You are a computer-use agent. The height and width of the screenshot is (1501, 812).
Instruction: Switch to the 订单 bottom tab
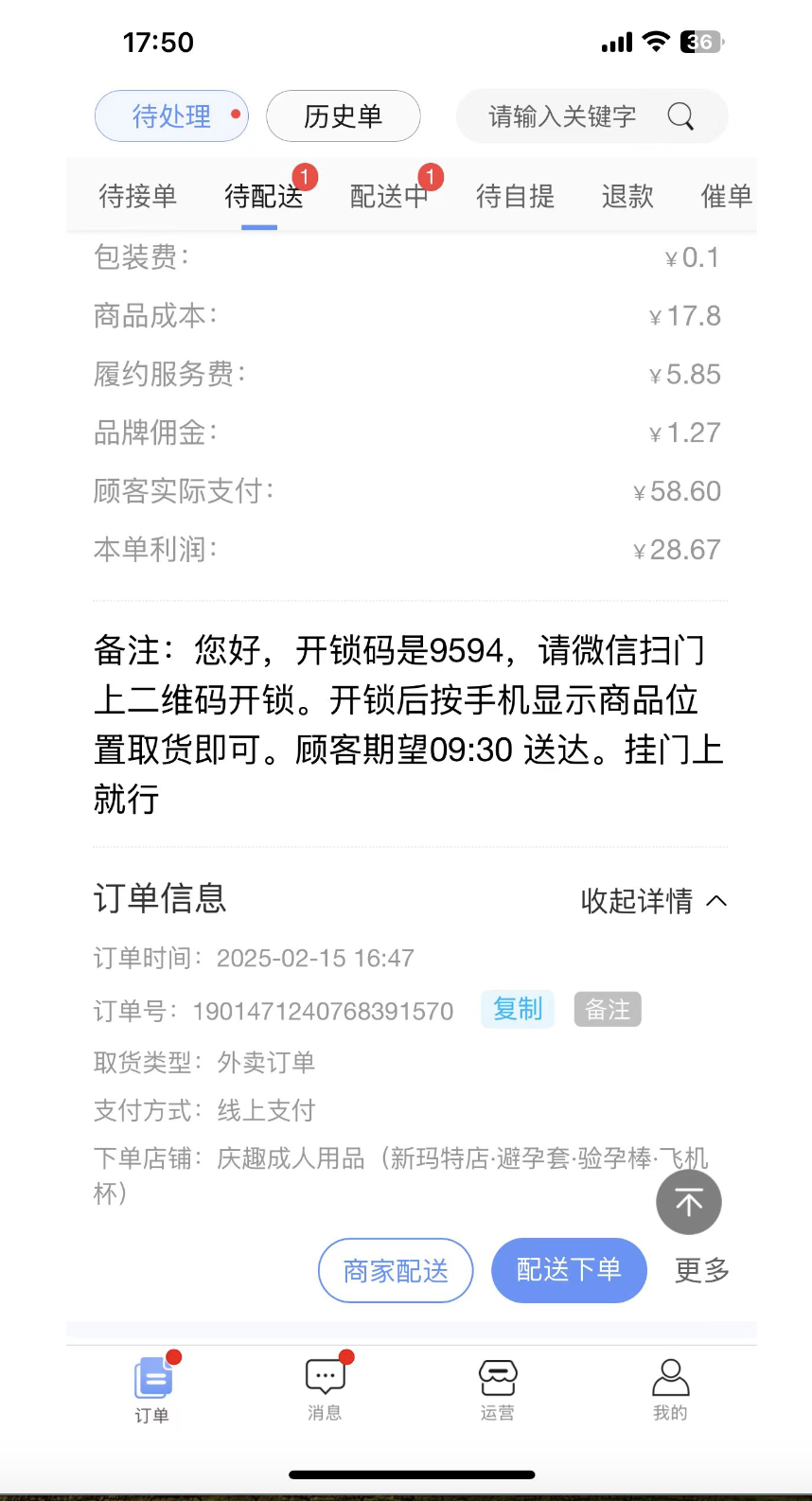[x=151, y=1388]
